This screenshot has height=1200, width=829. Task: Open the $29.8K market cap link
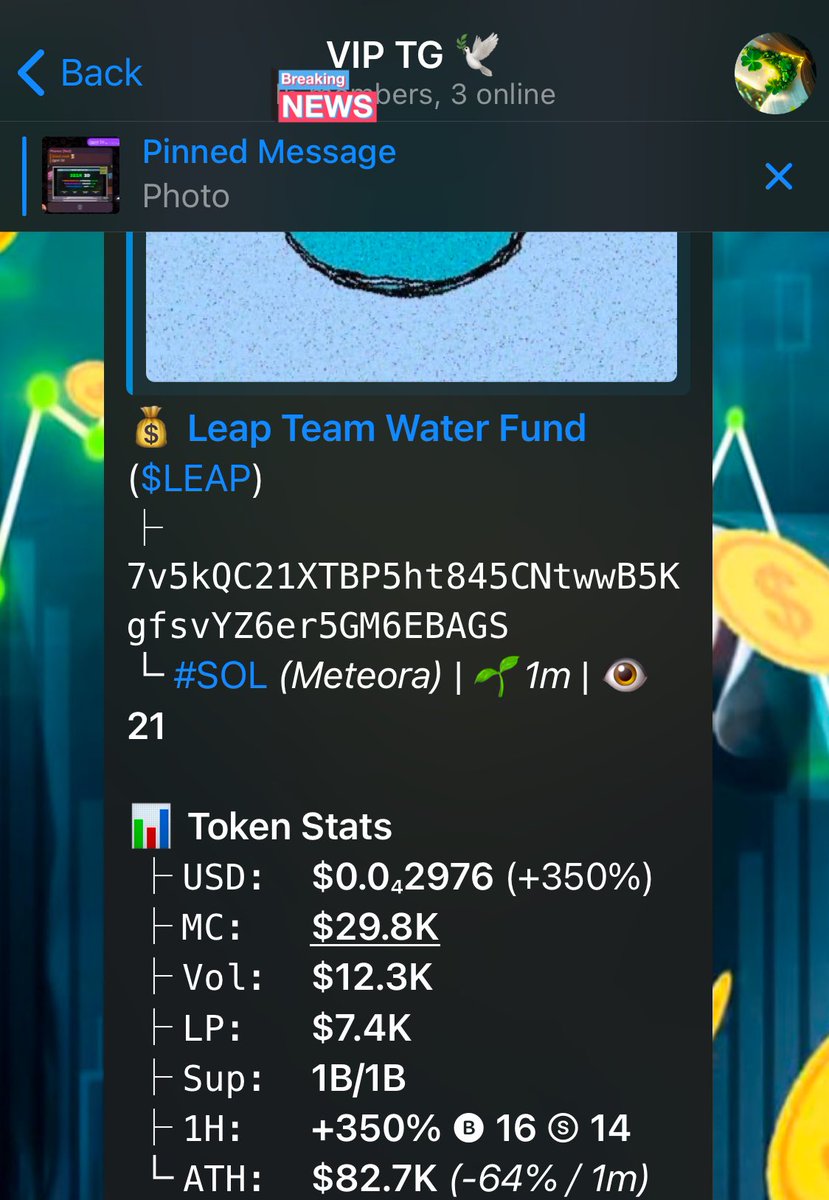pyautogui.click(x=375, y=928)
